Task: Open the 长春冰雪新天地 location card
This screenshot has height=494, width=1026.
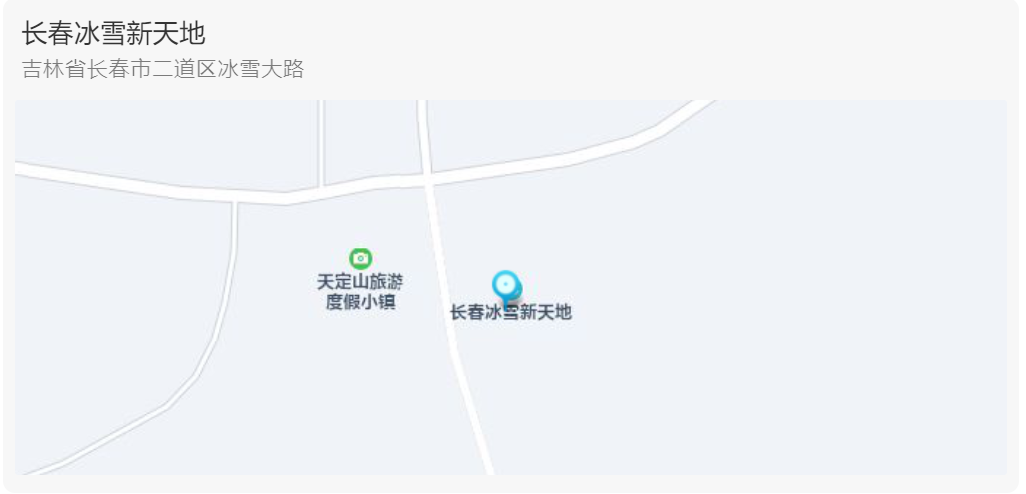Action: pos(113,34)
